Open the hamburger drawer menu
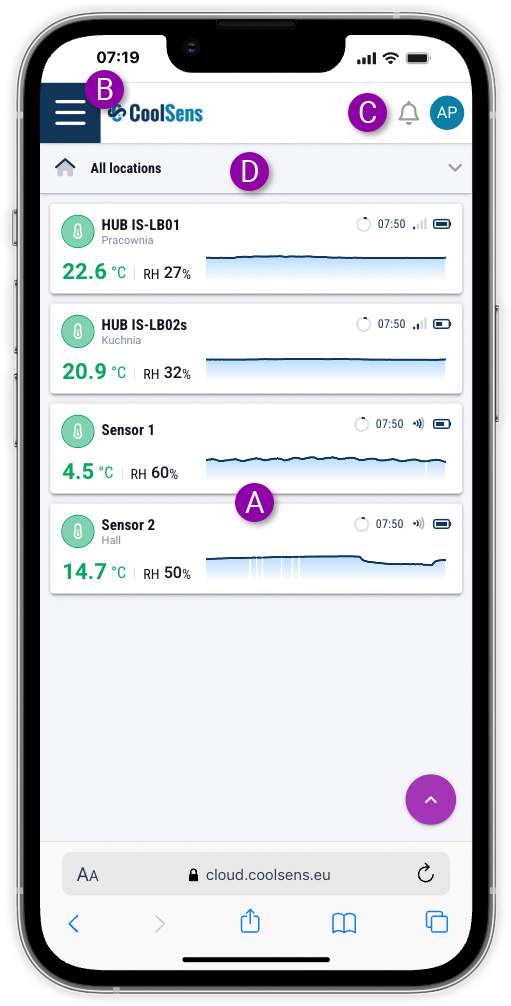The image size is (511, 1006). (70, 113)
